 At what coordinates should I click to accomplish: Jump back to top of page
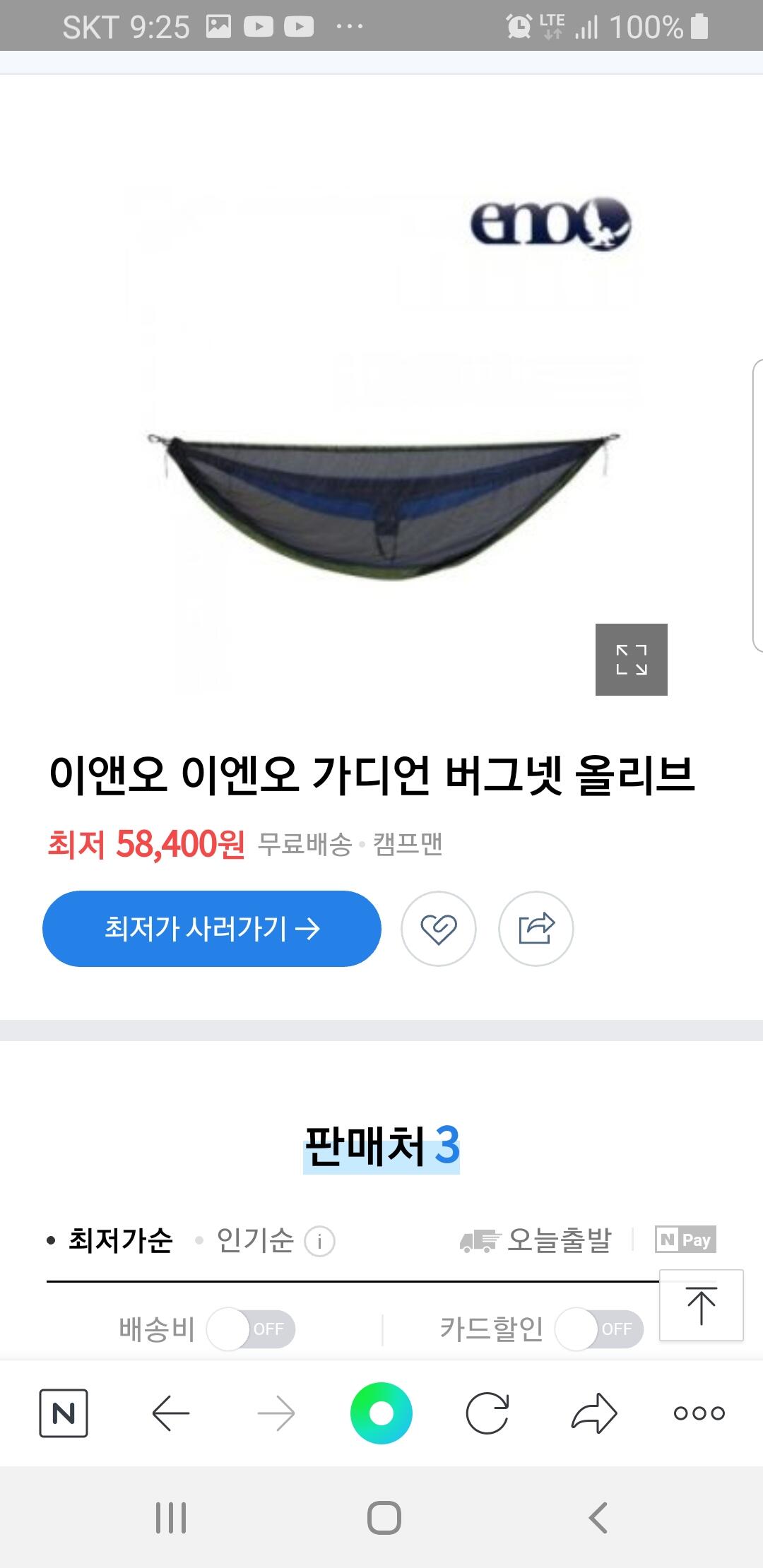(701, 1305)
